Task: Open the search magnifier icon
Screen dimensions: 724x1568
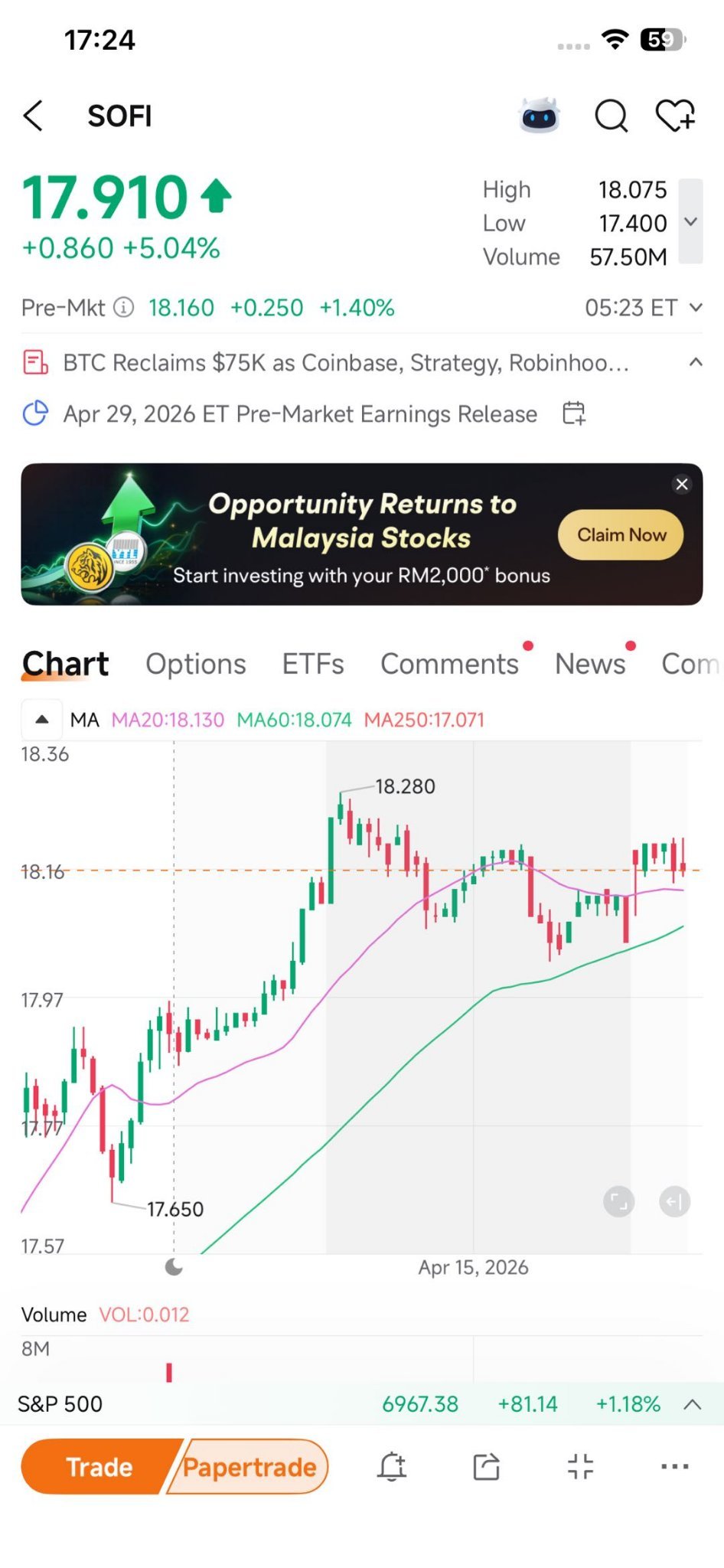Action: click(611, 116)
